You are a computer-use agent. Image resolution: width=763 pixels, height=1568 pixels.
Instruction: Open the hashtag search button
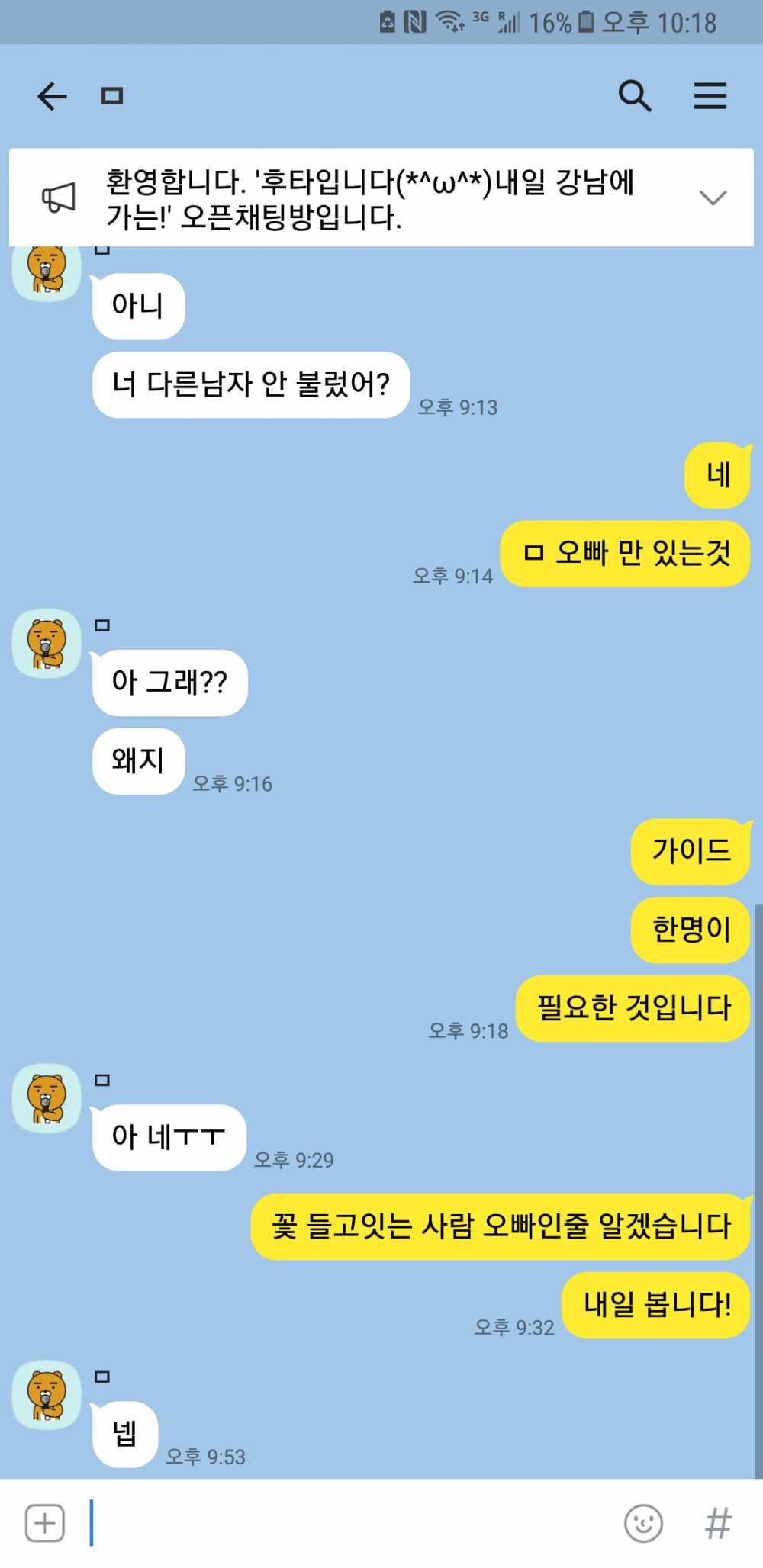pos(717,1523)
